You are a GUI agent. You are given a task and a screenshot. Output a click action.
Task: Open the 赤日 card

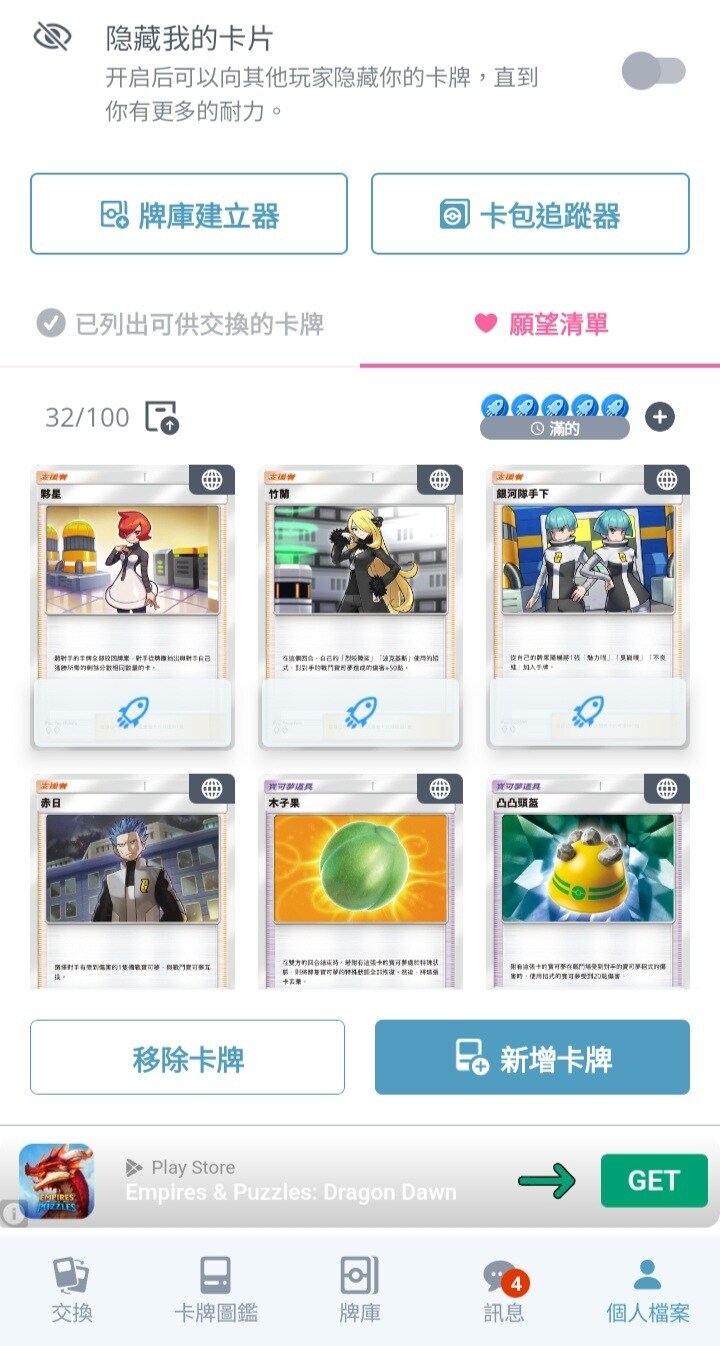tap(132, 880)
